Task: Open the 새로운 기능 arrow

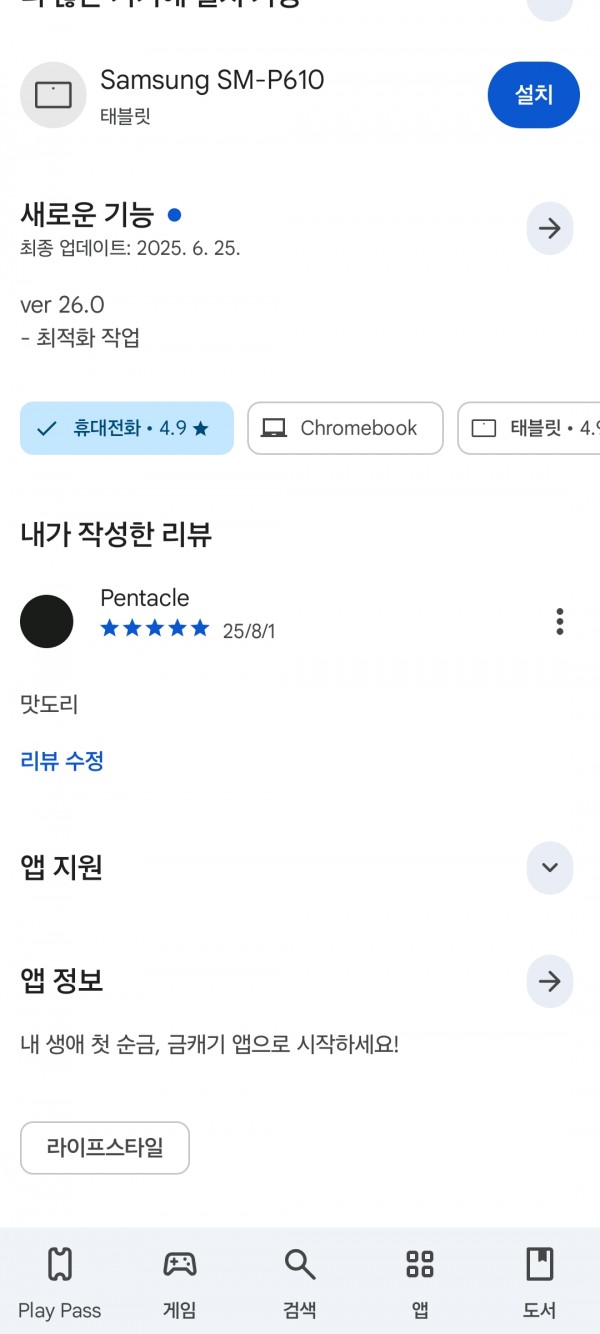Action: tap(550, 229)
